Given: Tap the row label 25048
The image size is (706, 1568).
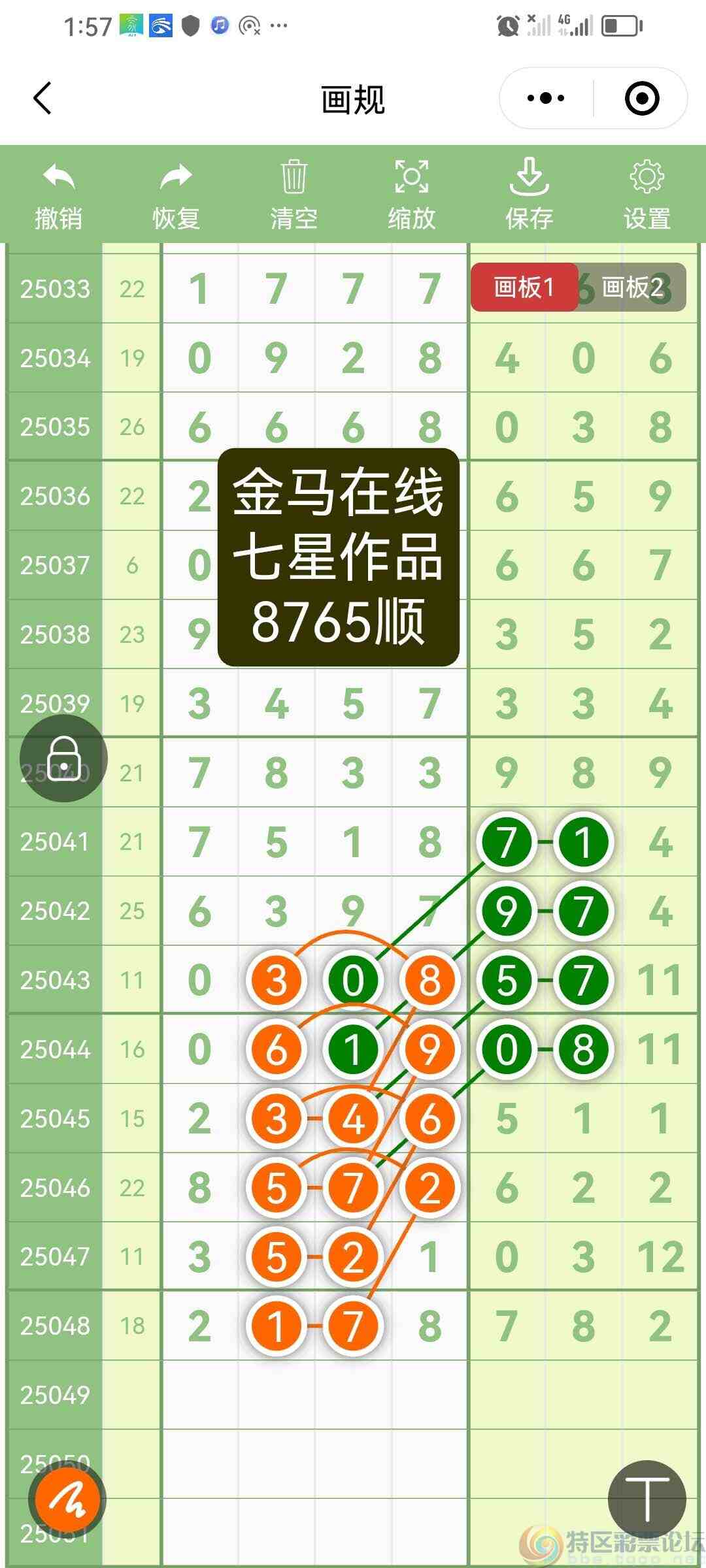Looking at the screenshot, I should click(x=56, y=1326).
